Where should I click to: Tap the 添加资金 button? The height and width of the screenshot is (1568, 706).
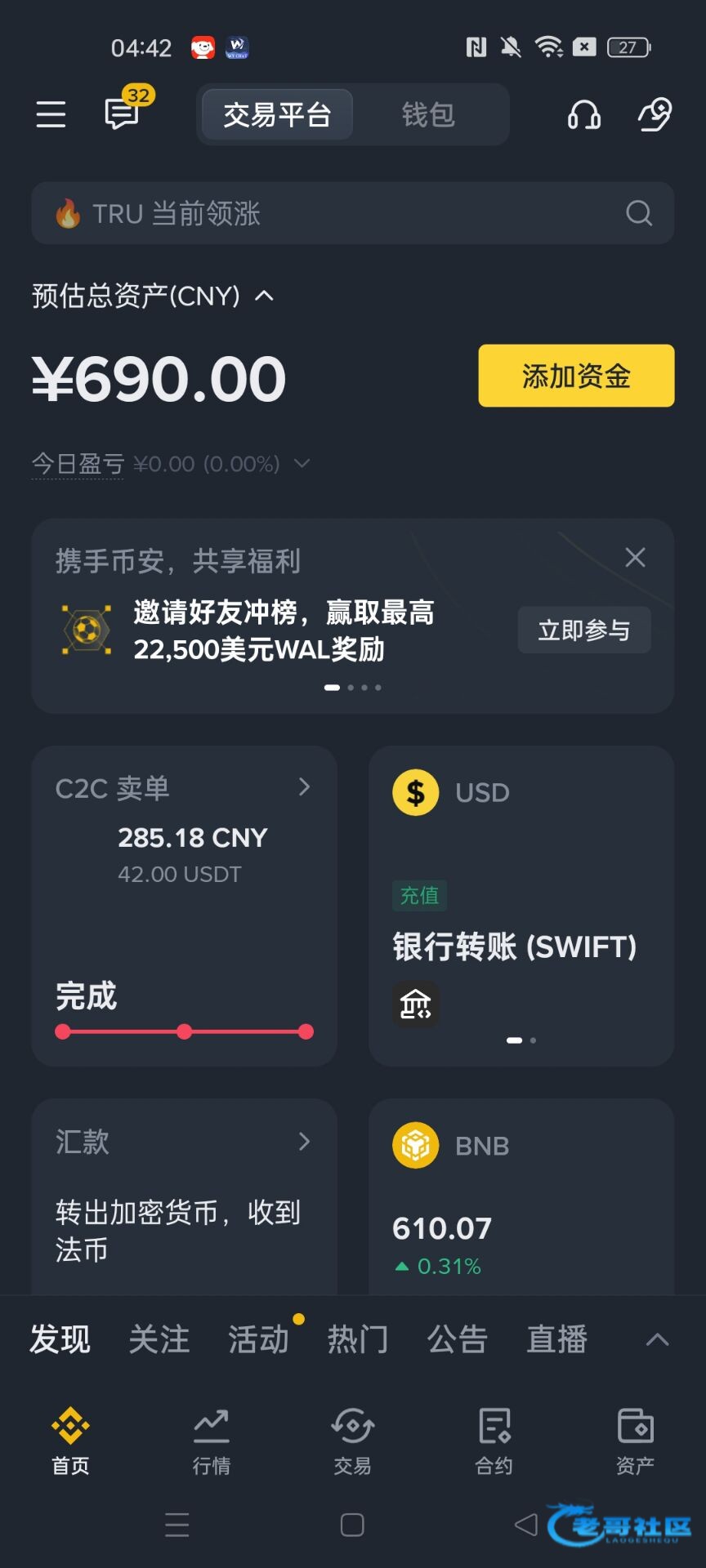tap(576, 376)
